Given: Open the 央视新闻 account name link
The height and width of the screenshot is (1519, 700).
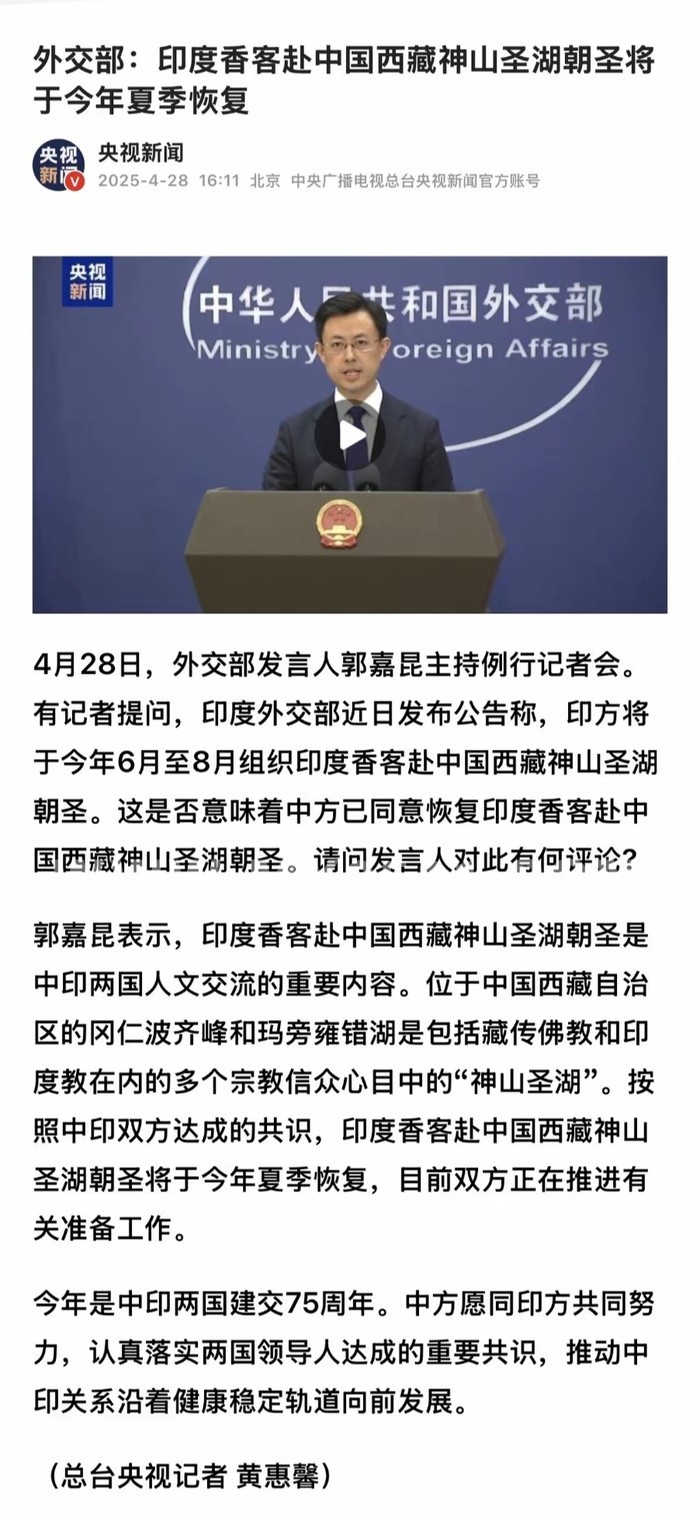Looking at the screenshot, I should 141,152.
